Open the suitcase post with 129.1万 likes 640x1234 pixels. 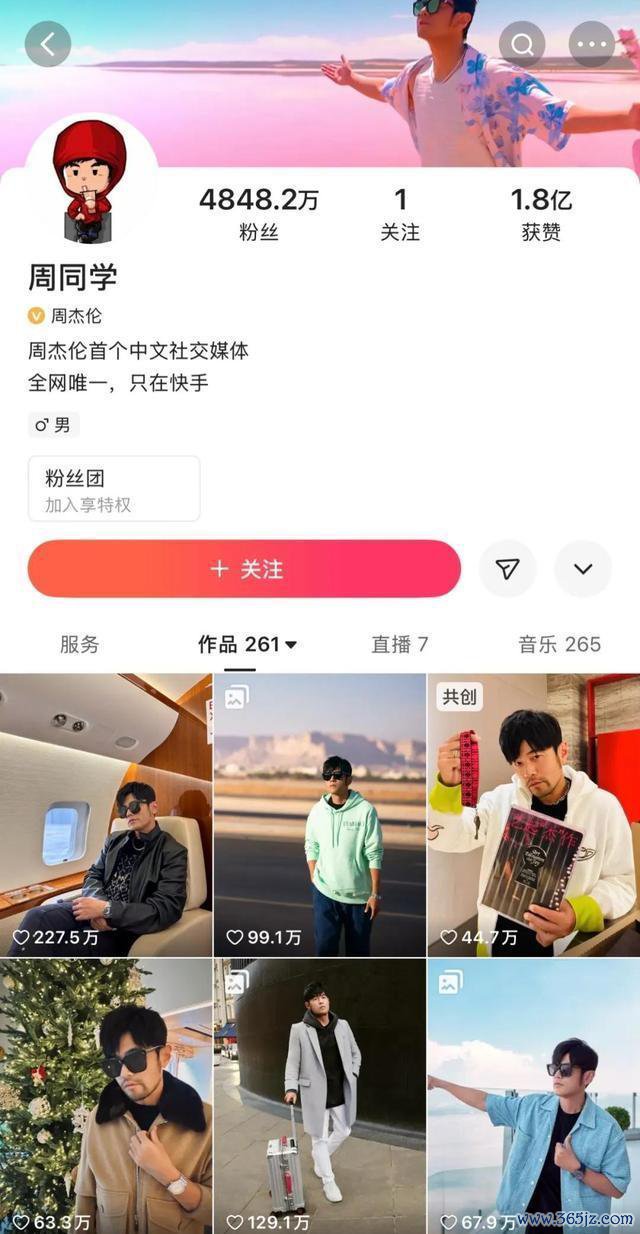click(320, 1095)
